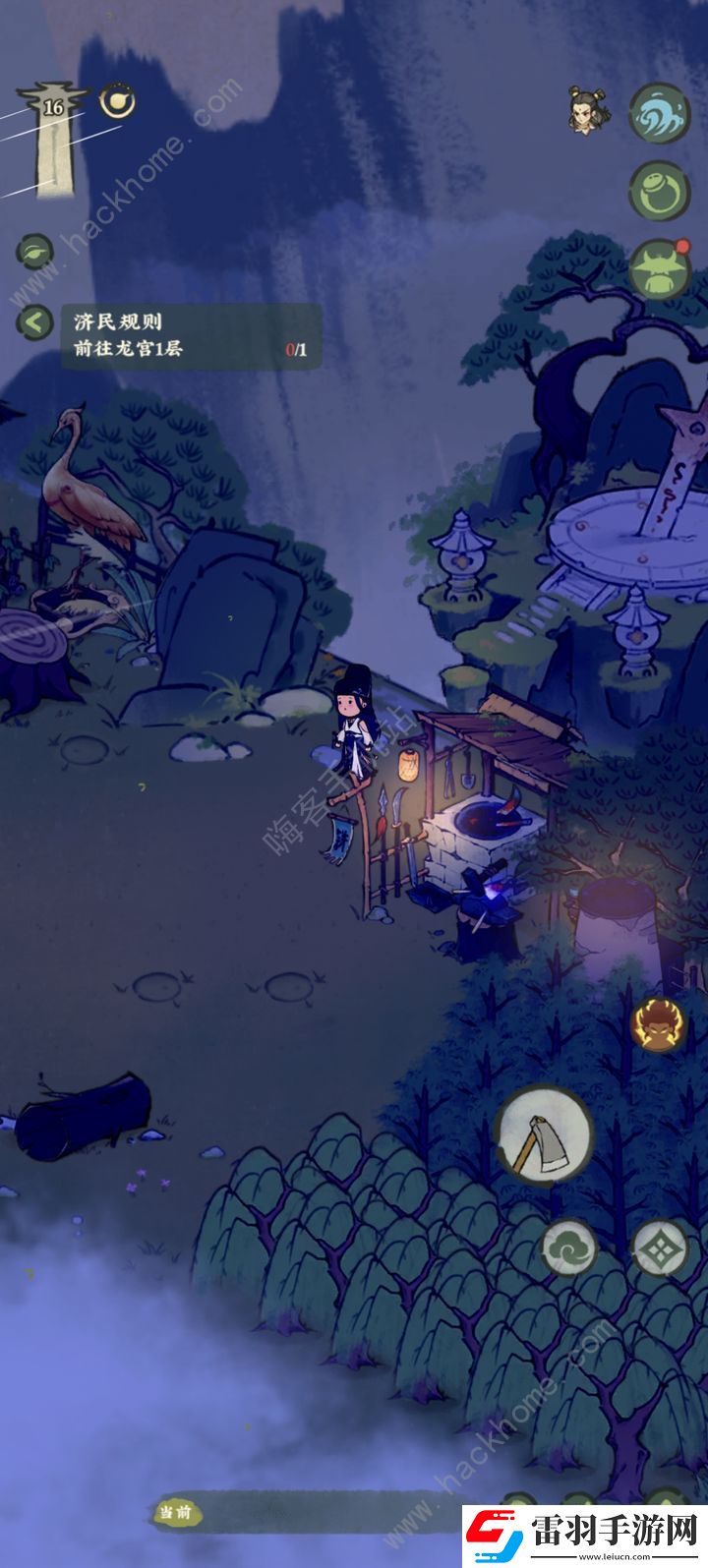708x1568 pixels.
Task: Open the wave skill icon
Action: (x=658, y=112)
